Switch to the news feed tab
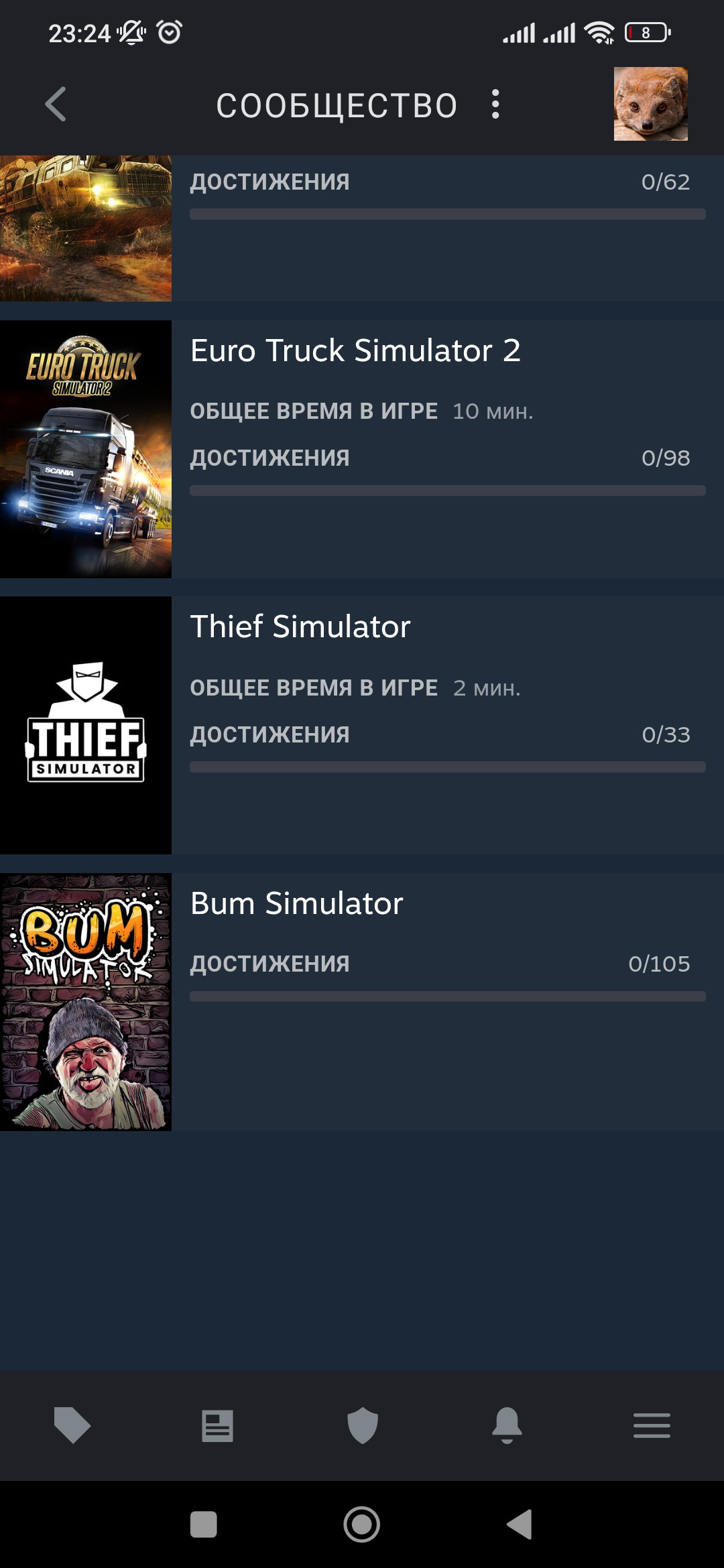This screenshot has height=1568, width=724. (217, 1425)
